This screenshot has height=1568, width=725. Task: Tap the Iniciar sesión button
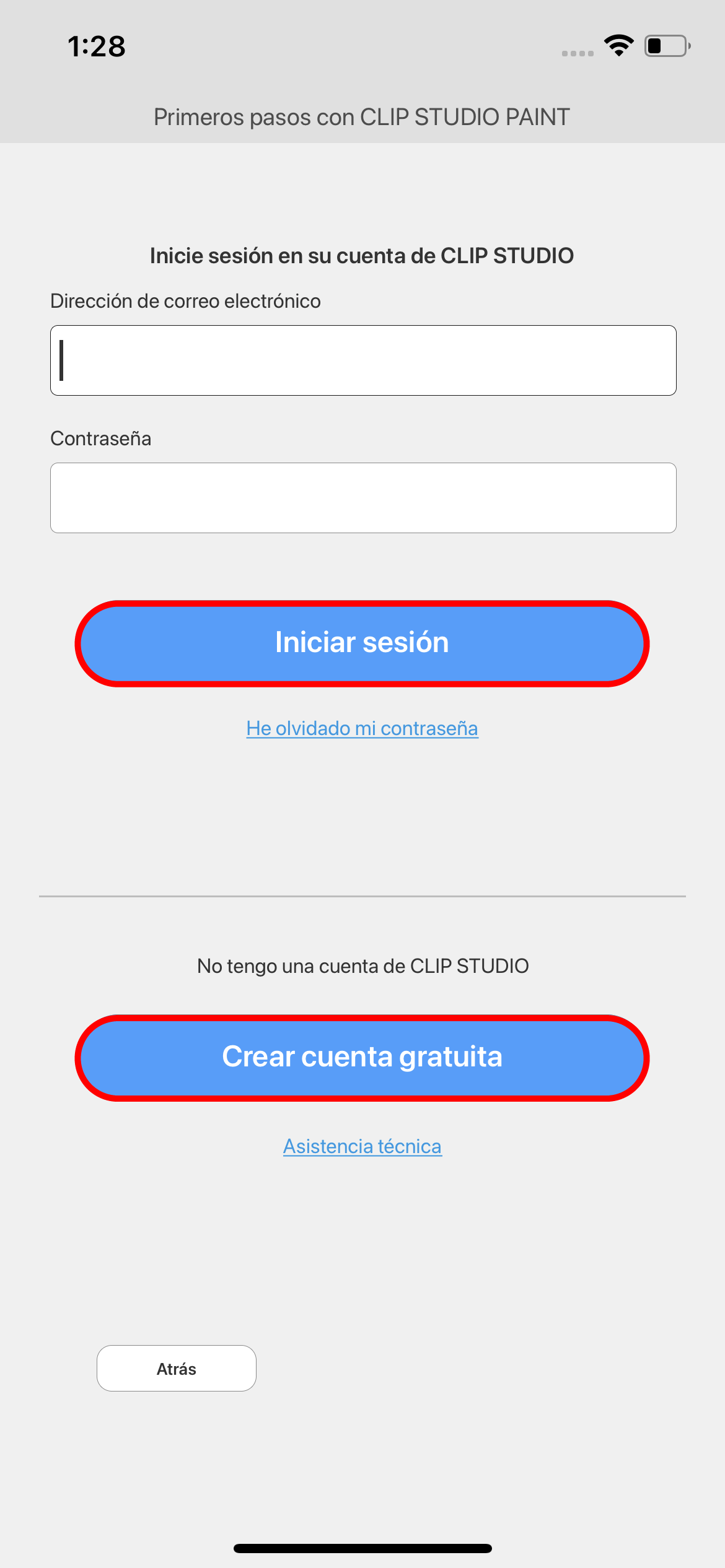coord(362,643)
